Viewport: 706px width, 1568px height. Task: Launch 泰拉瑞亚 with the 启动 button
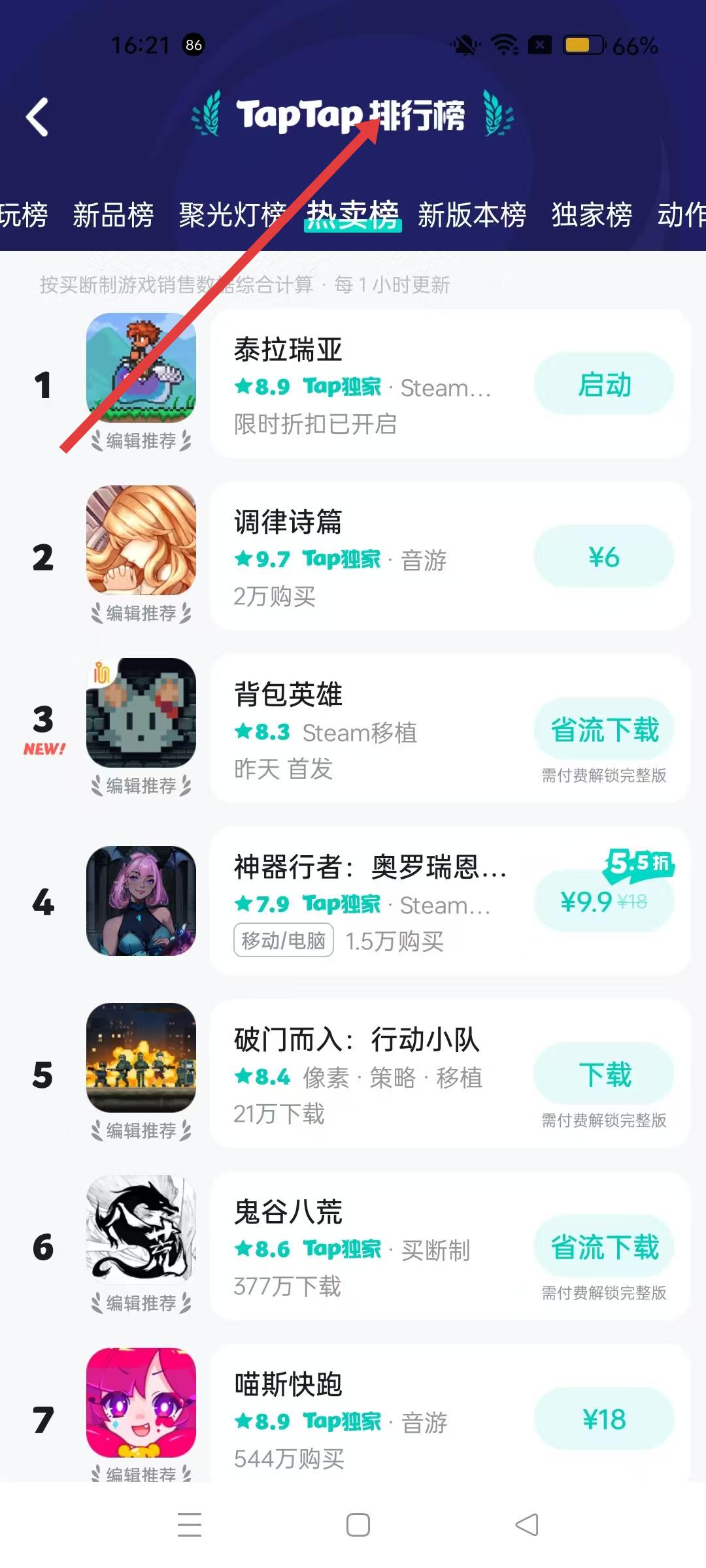(603, 384)
